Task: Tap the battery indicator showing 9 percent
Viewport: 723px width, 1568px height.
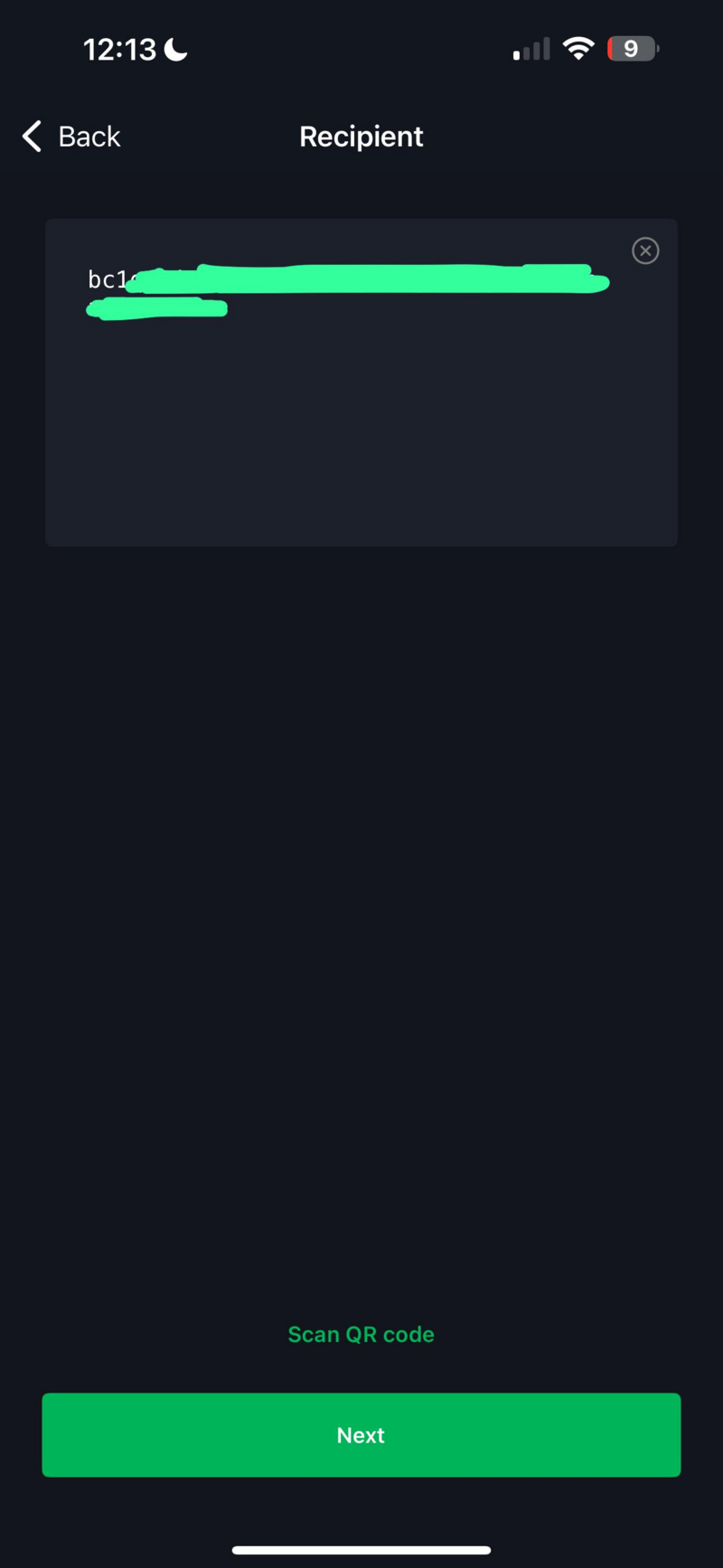Action: pos(633,48)
